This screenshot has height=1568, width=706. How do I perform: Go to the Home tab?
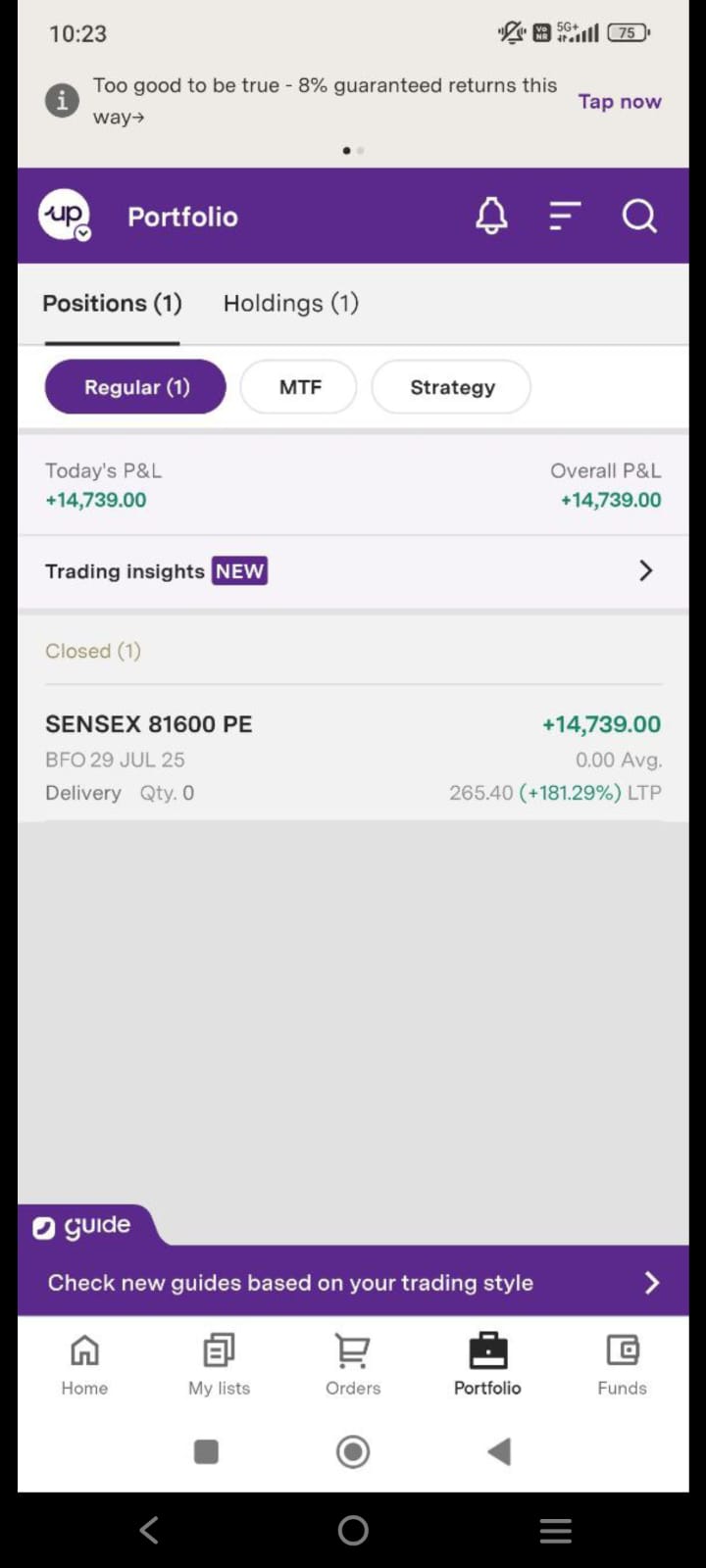[84, 1363]
